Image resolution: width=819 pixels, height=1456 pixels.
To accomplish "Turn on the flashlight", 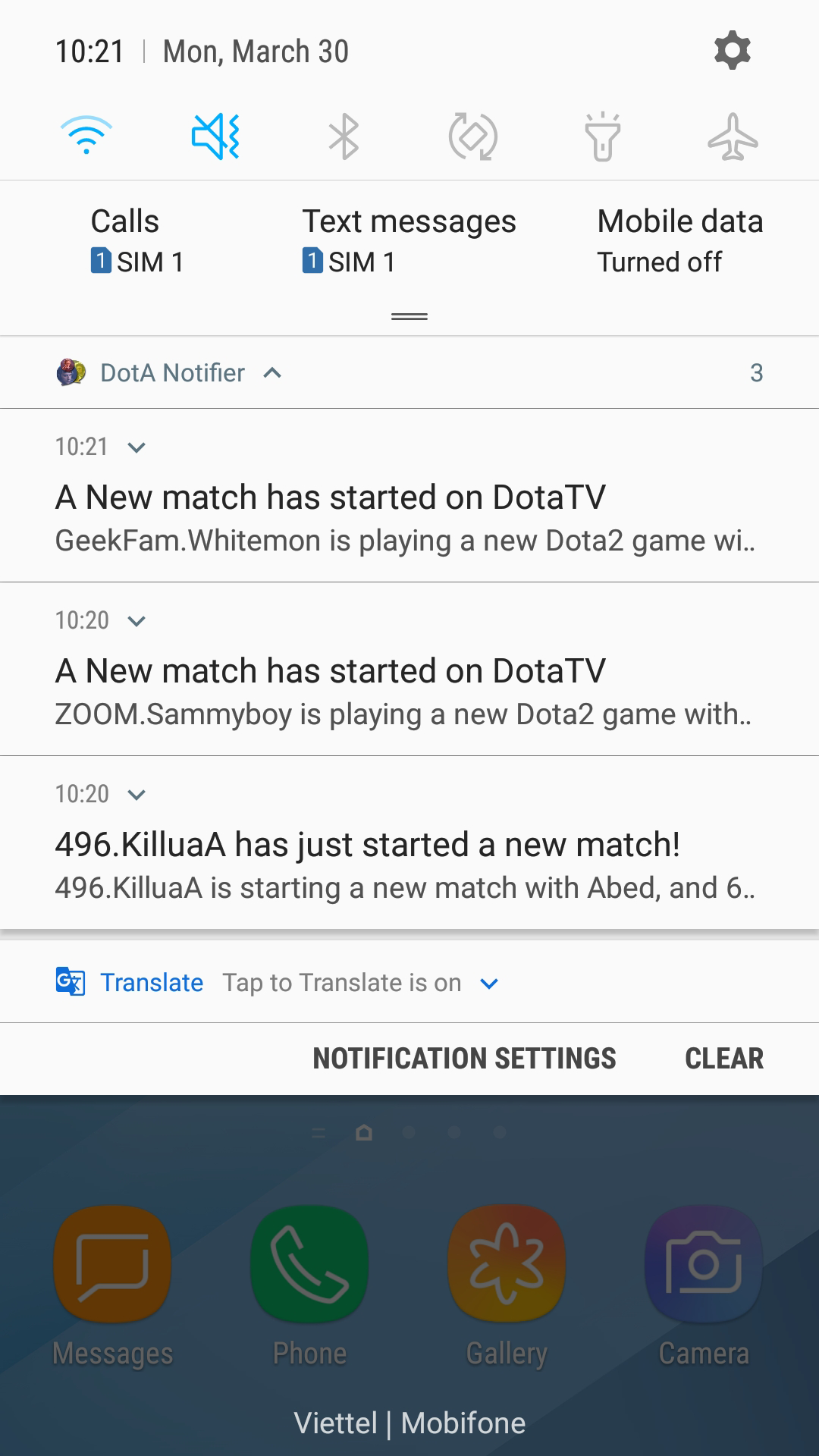I will [x=602, y=137].
